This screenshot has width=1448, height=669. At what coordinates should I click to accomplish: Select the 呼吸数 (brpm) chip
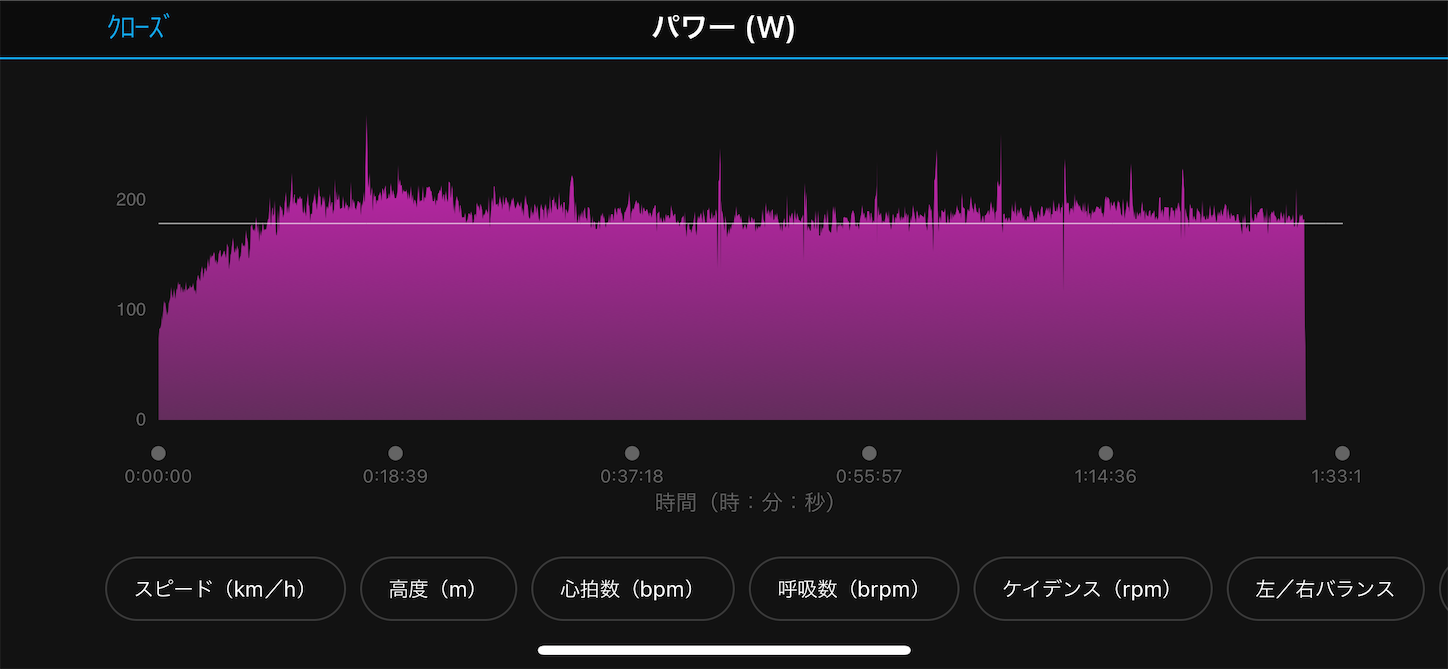click(854, 589)
